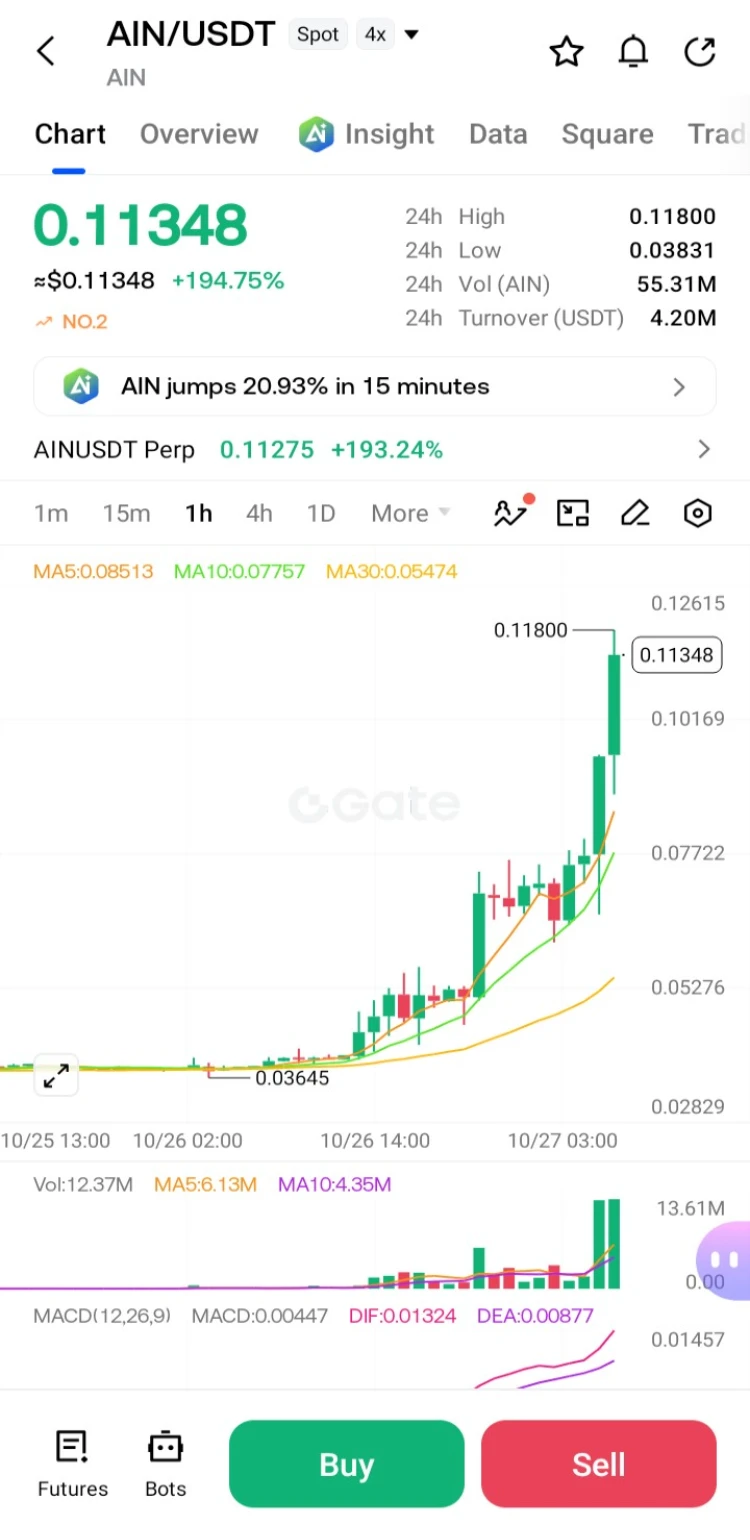The width and height of the screenshot is (750, 1540).
Task: Open the chart drawing pencil tool
Action: point(635,513)
